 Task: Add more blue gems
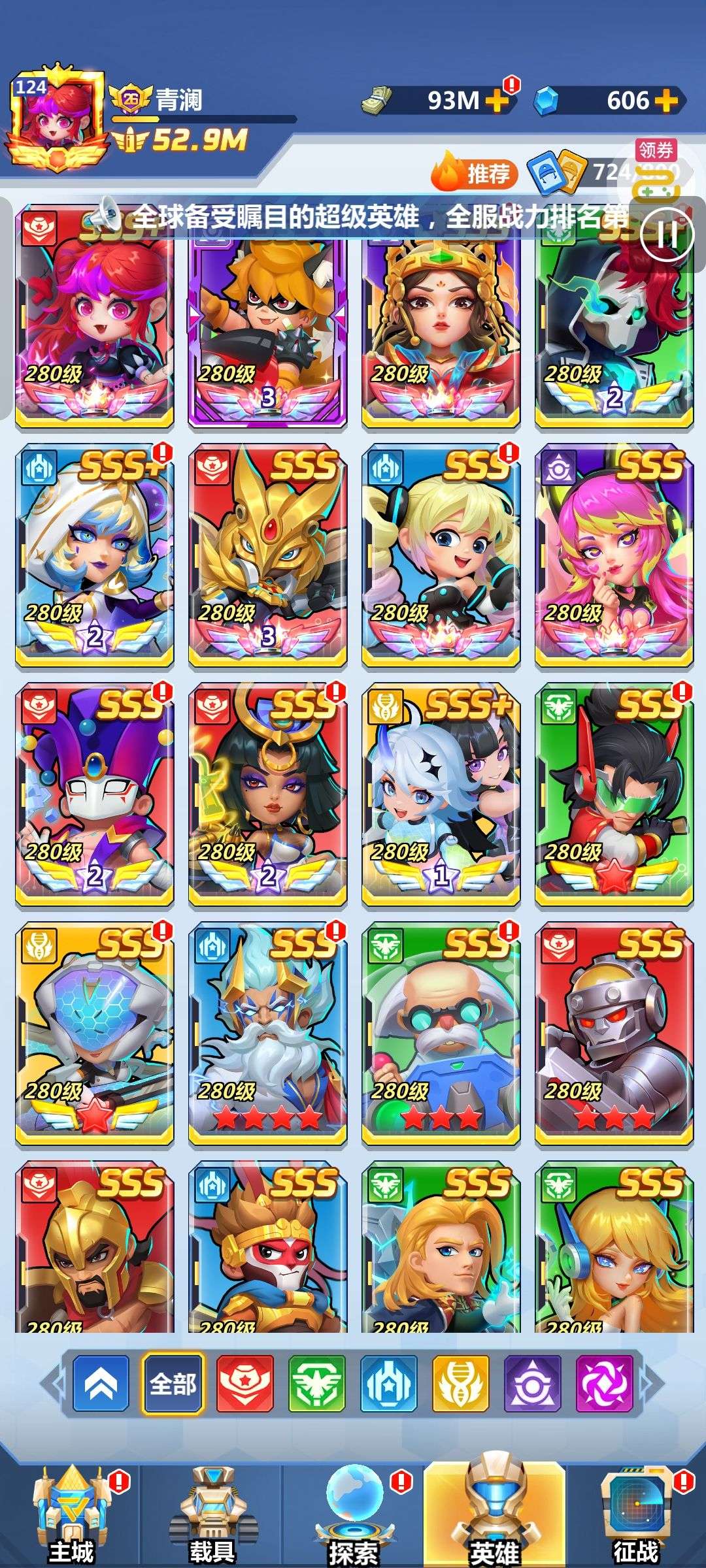pos(665,101)
